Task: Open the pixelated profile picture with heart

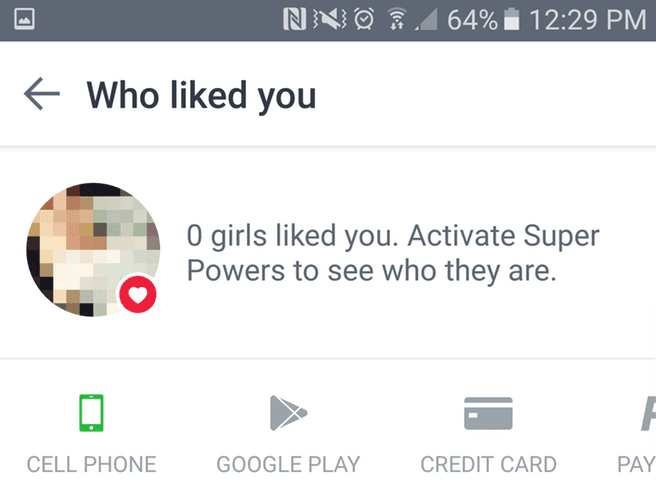Action: pos(93,250)
